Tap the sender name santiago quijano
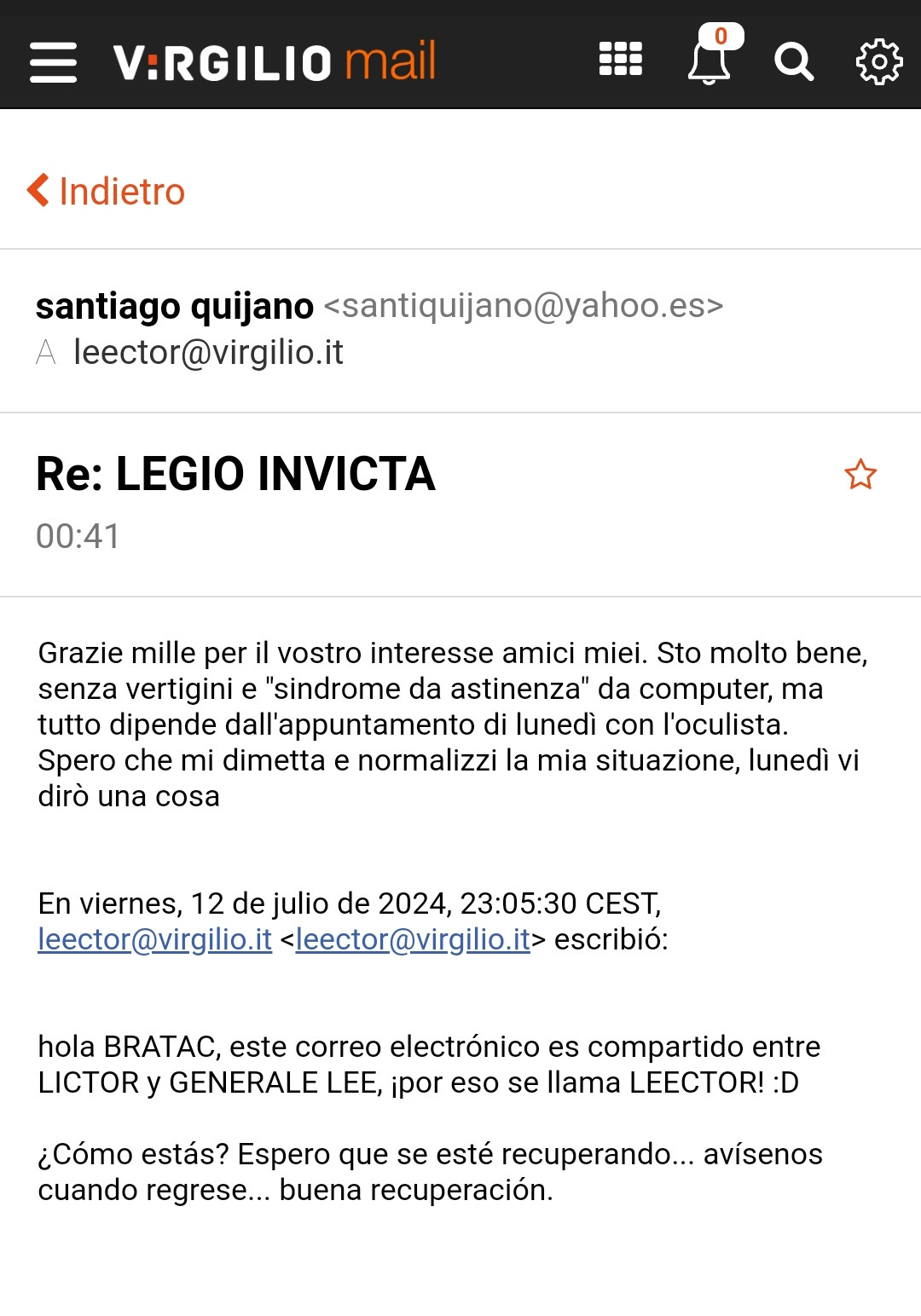921x1316 pixels. coord(175,306)
